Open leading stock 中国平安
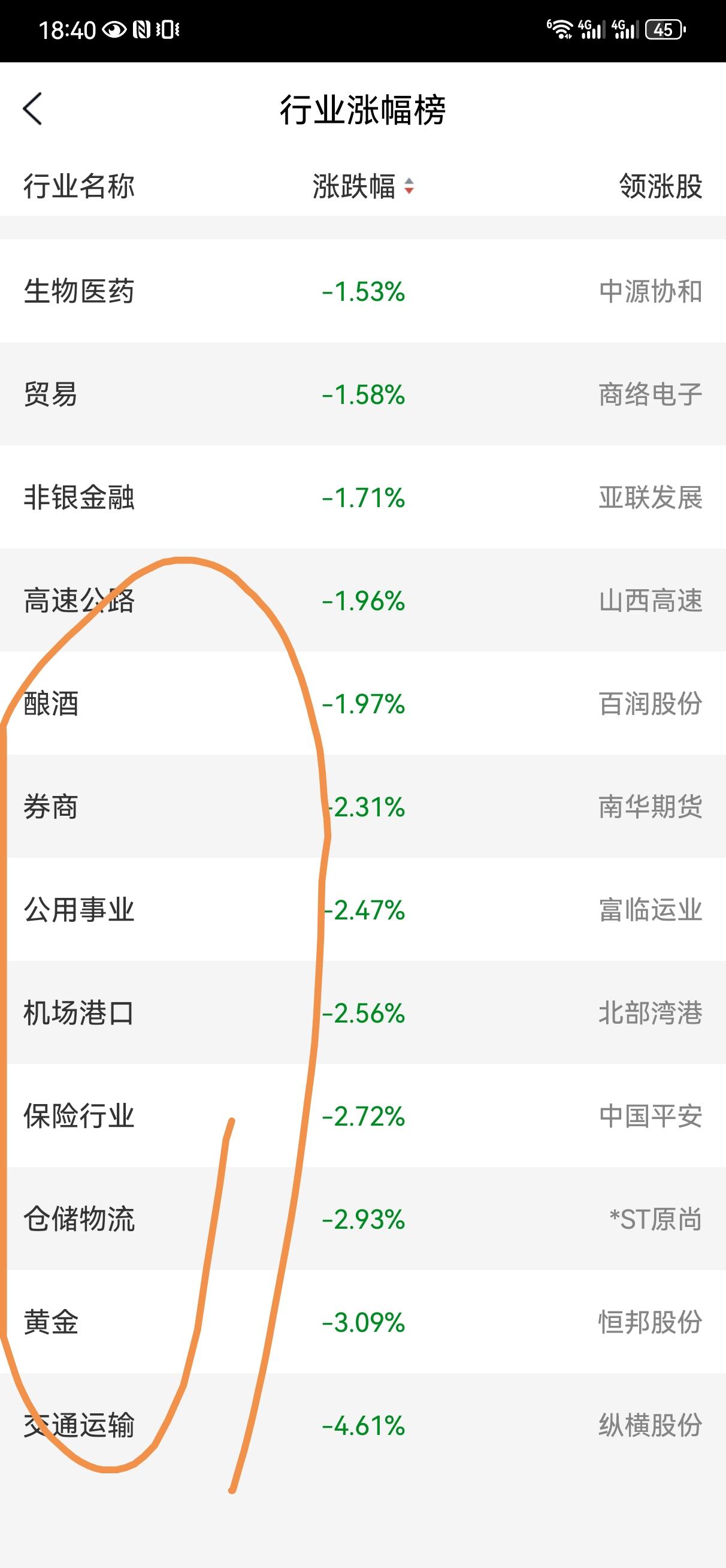This screenshot has height=1568, width=726. point(650,1117)
